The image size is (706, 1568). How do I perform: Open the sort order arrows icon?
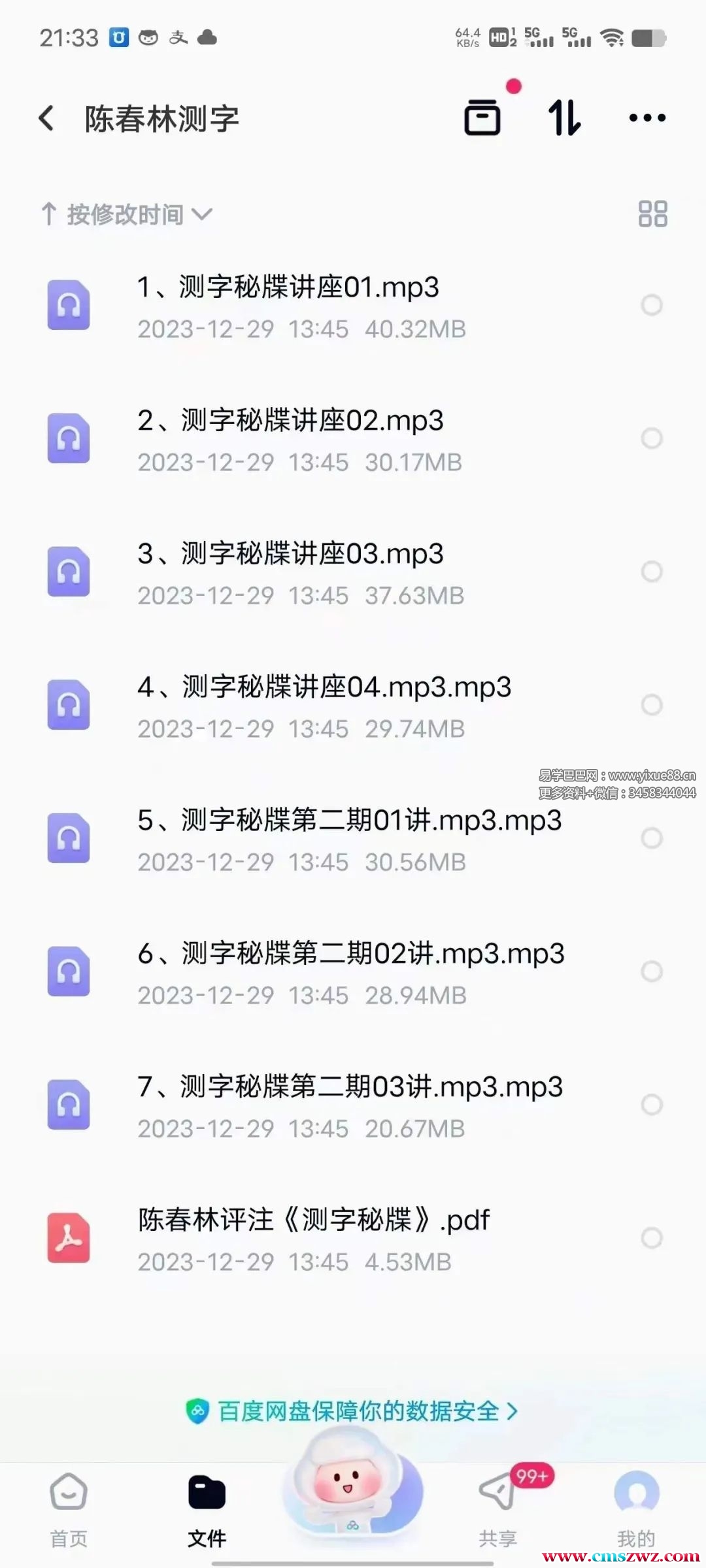tap(564, 118)
